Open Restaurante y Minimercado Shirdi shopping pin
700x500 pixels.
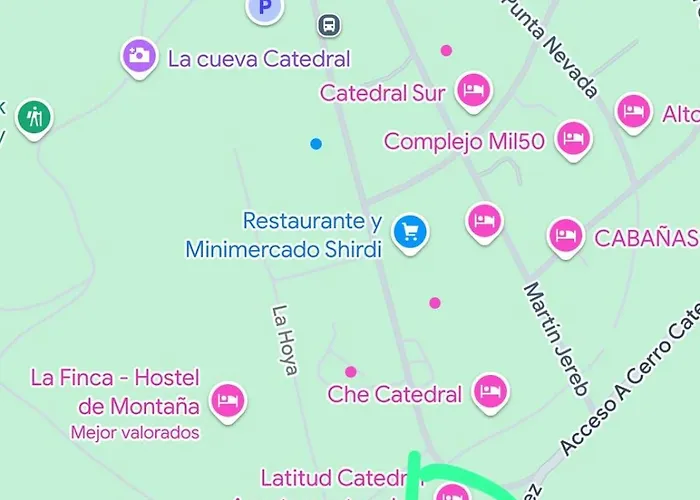(409, 232)
